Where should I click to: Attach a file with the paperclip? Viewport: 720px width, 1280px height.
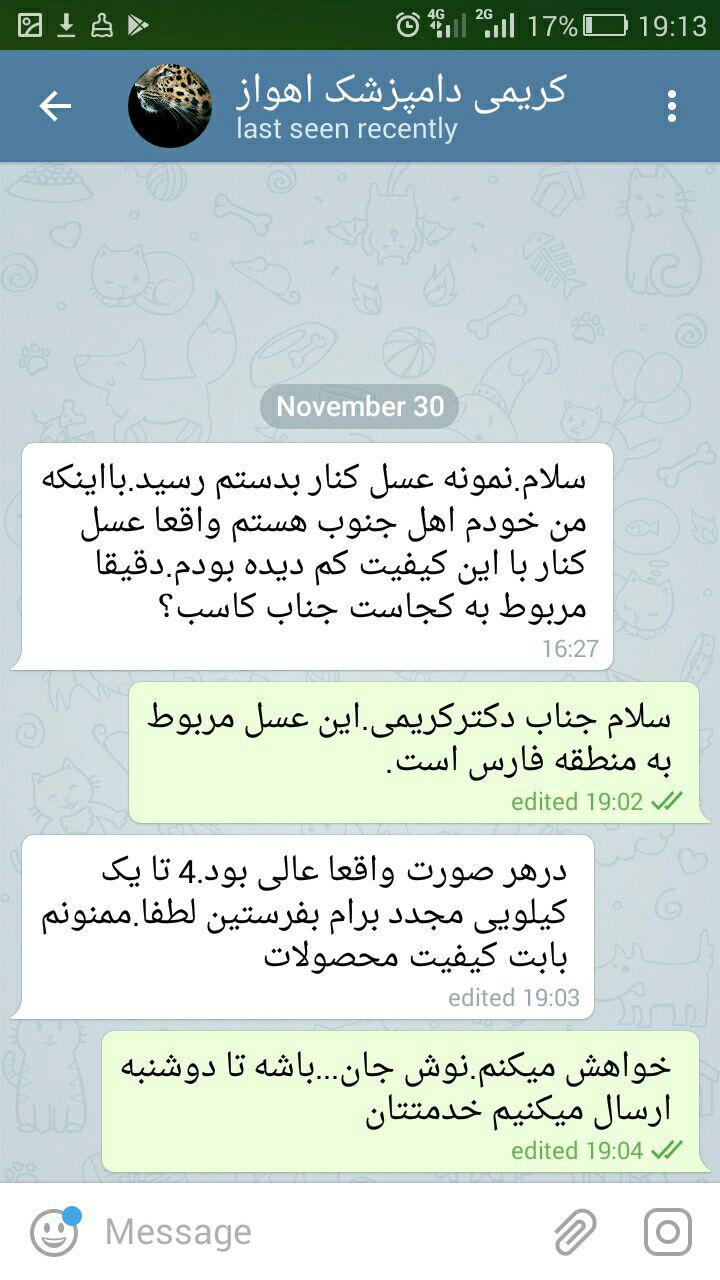click(x=576, y=1232)
